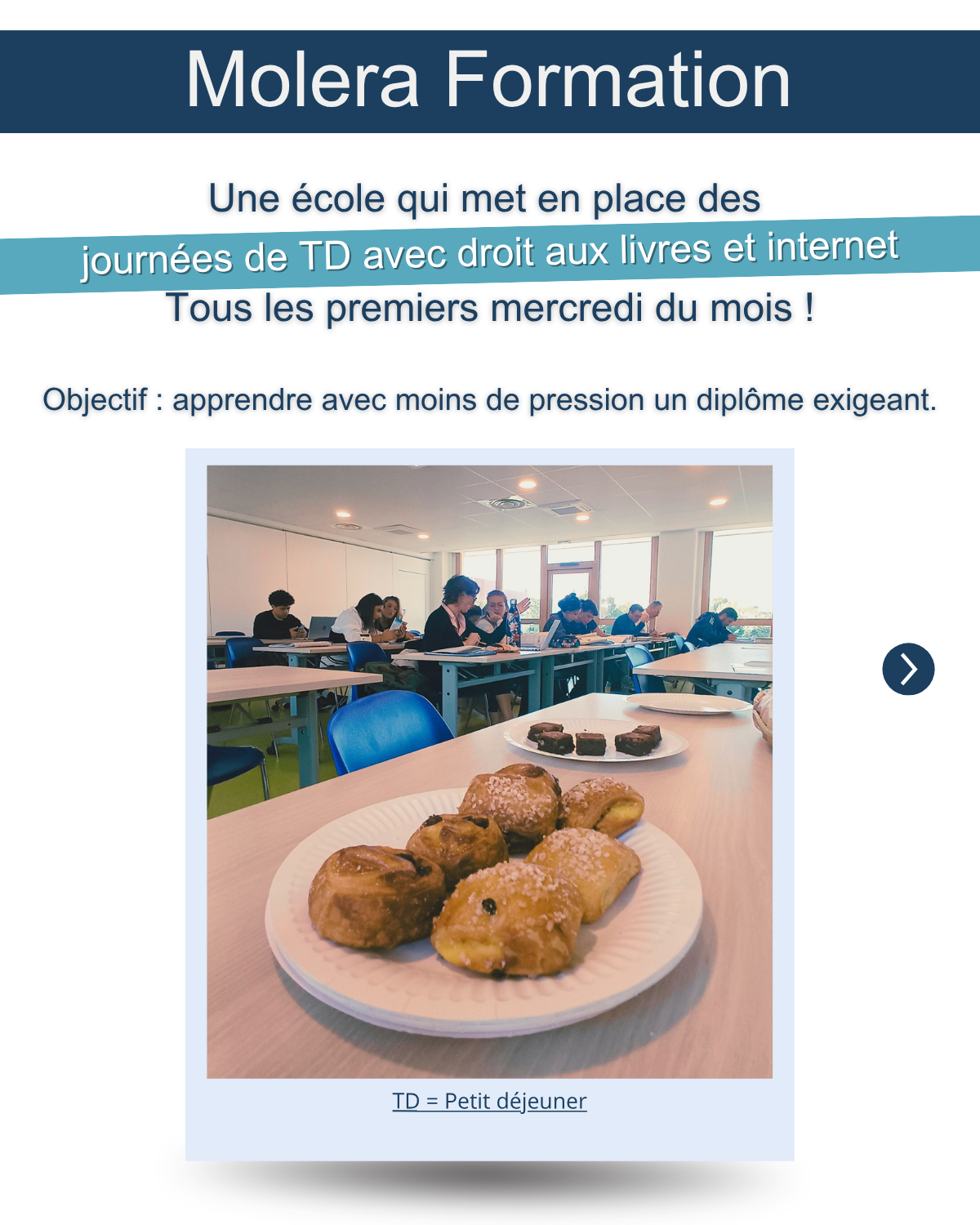Open the 'TD = Petit déjeuner' link
This screenshot has width=980, height=1225.
(x=489, y=1101)
